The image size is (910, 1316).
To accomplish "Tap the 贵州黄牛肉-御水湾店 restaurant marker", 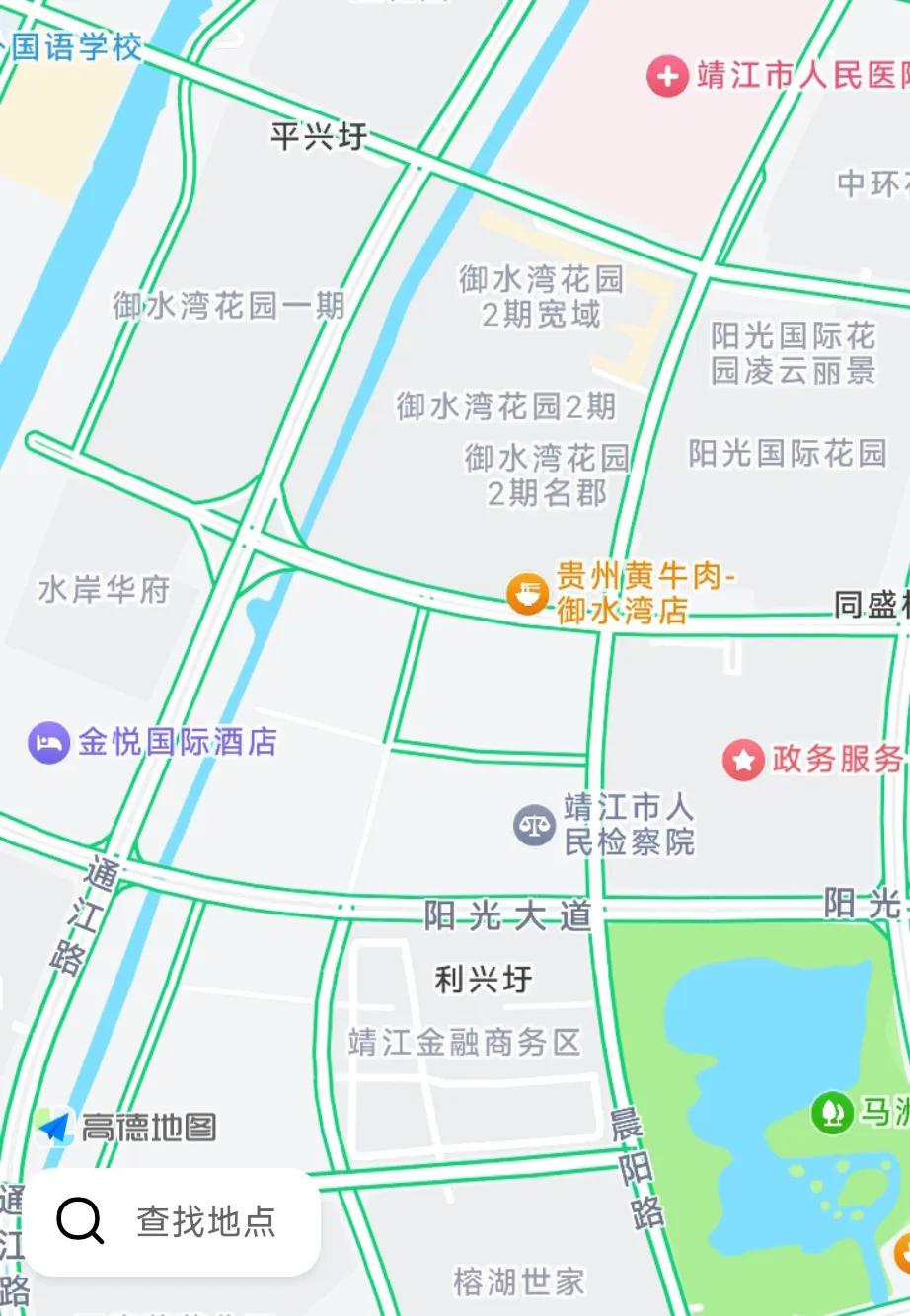I will click(x=528, y=594).
